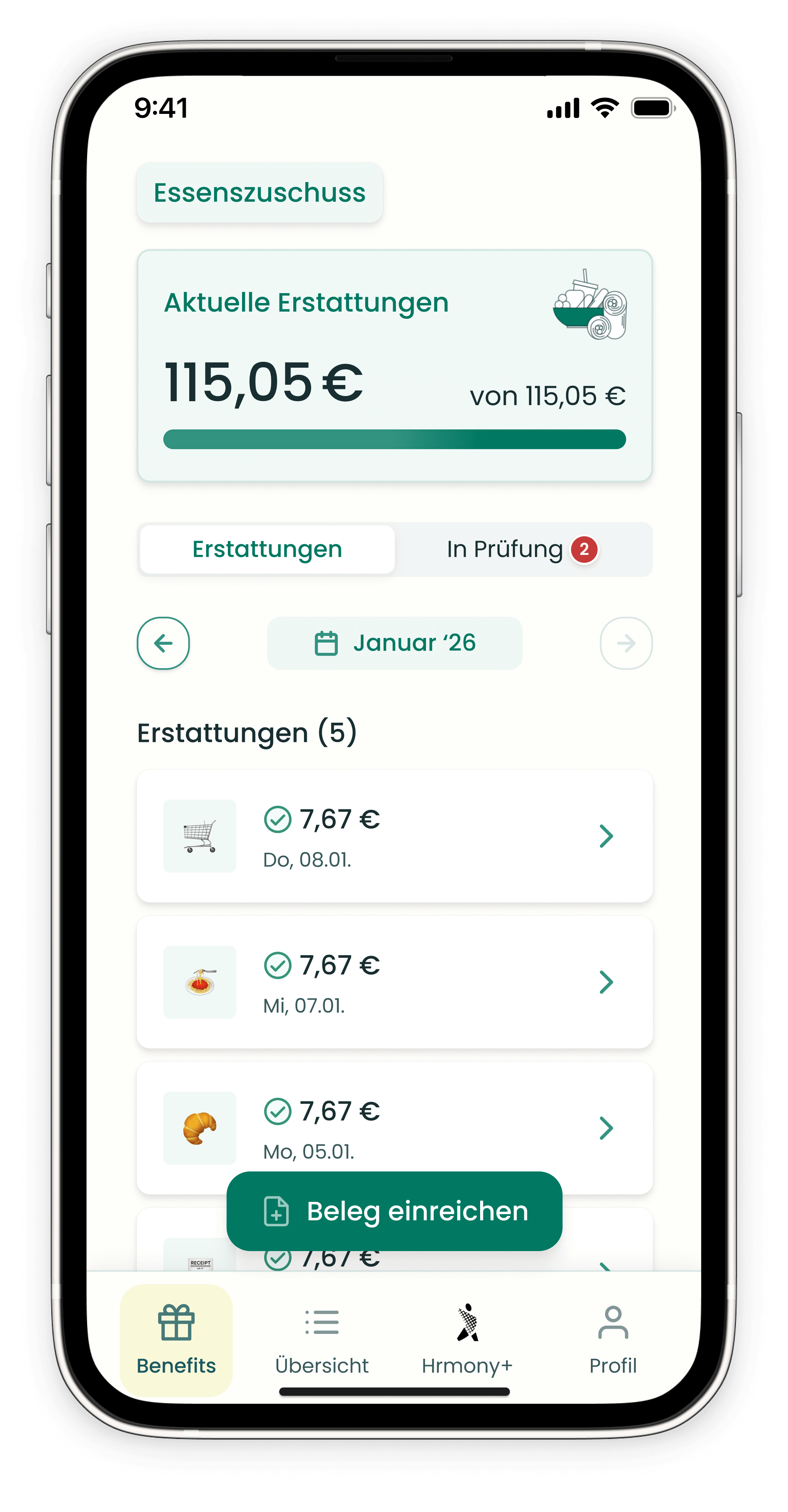The image size is (788, 1512).
Task: Tap the red badge showing 2 pending items
Action: pos(584,549)
